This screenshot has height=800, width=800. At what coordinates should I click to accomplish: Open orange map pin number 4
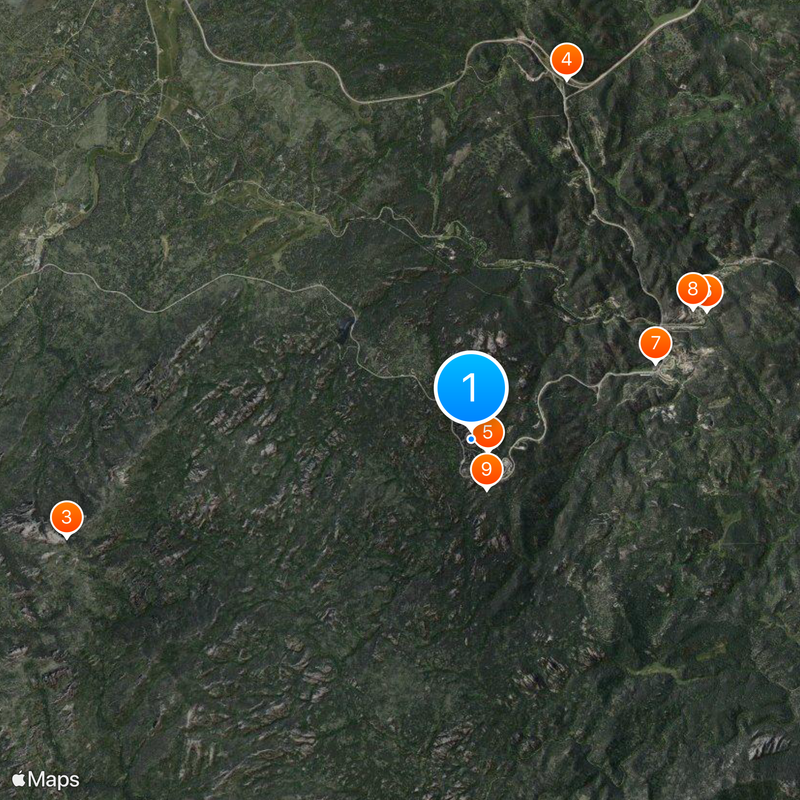pos(566,59)
